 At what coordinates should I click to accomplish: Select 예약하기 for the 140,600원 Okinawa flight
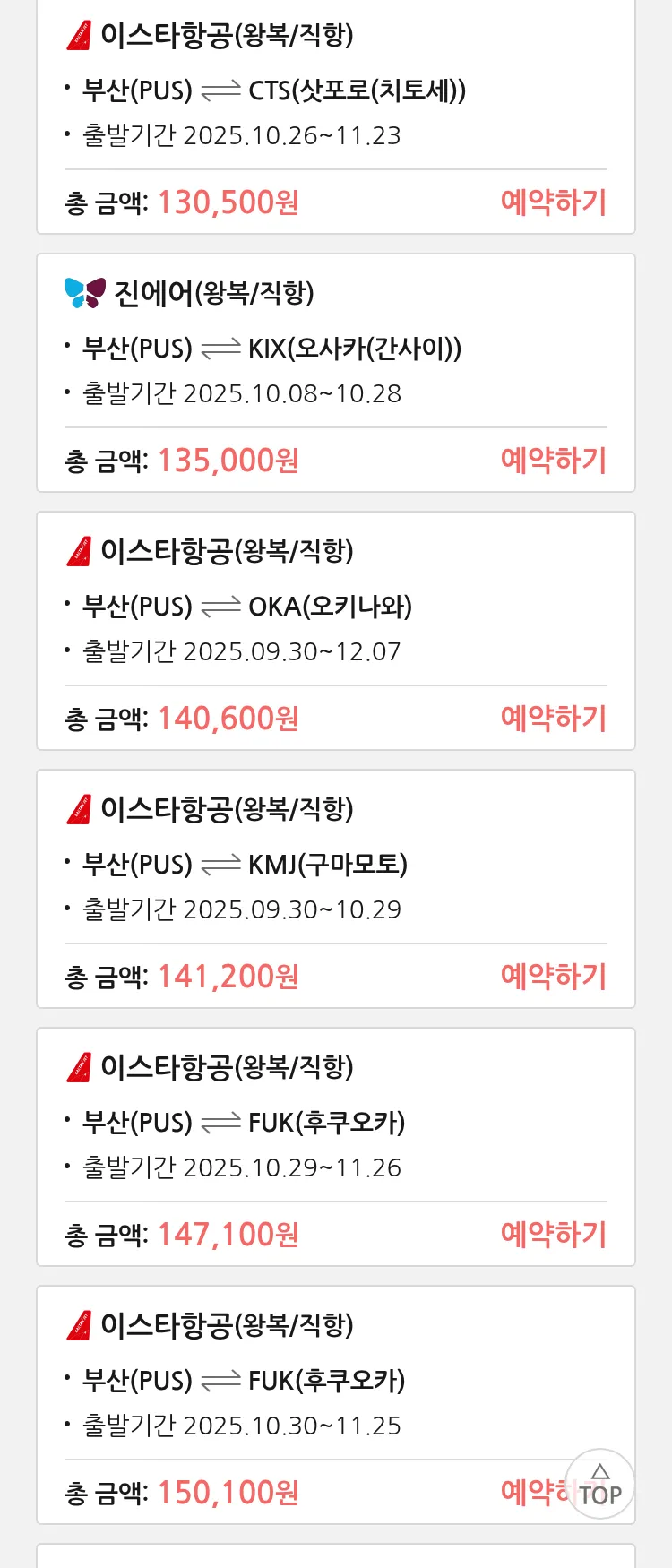coord(553,719)
